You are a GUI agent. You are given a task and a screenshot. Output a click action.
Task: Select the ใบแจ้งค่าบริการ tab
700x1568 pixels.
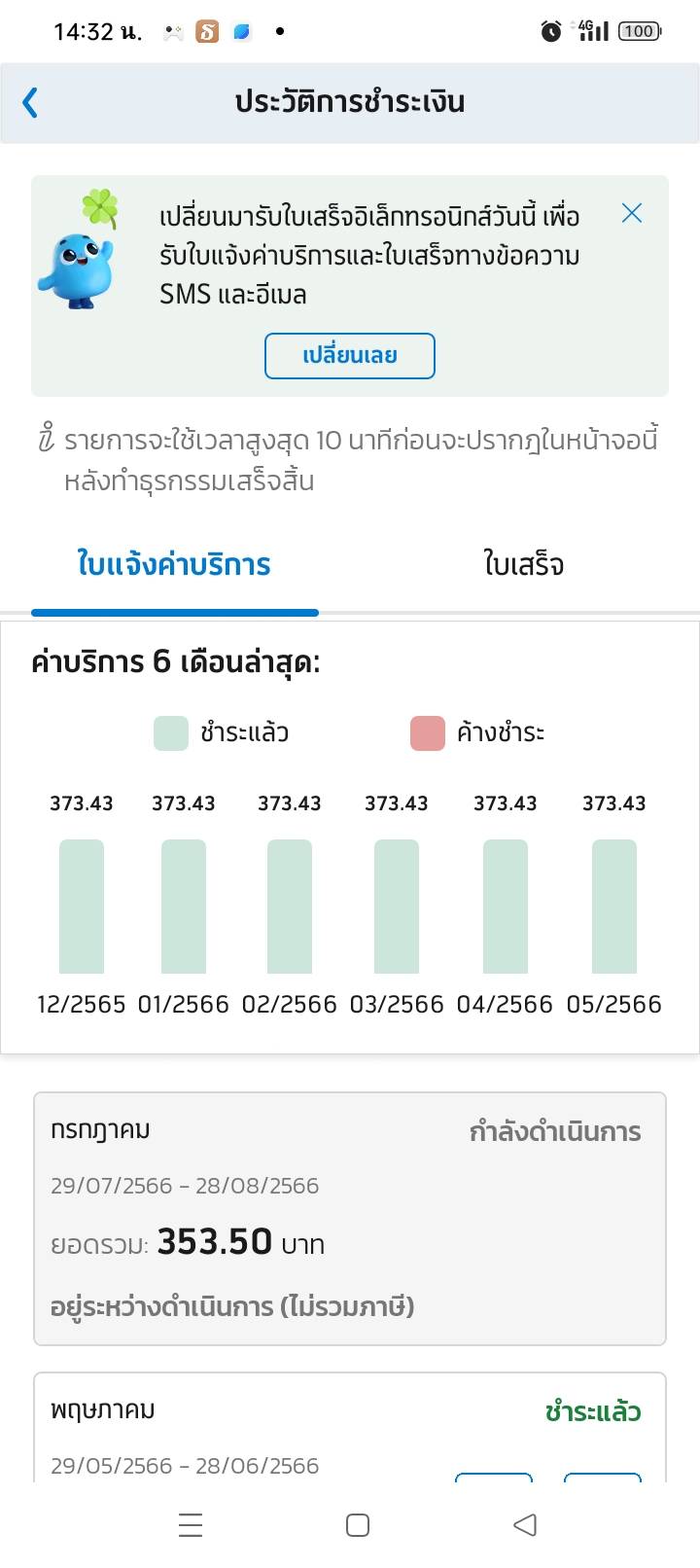pyautogui.click(x=174, y=564)
